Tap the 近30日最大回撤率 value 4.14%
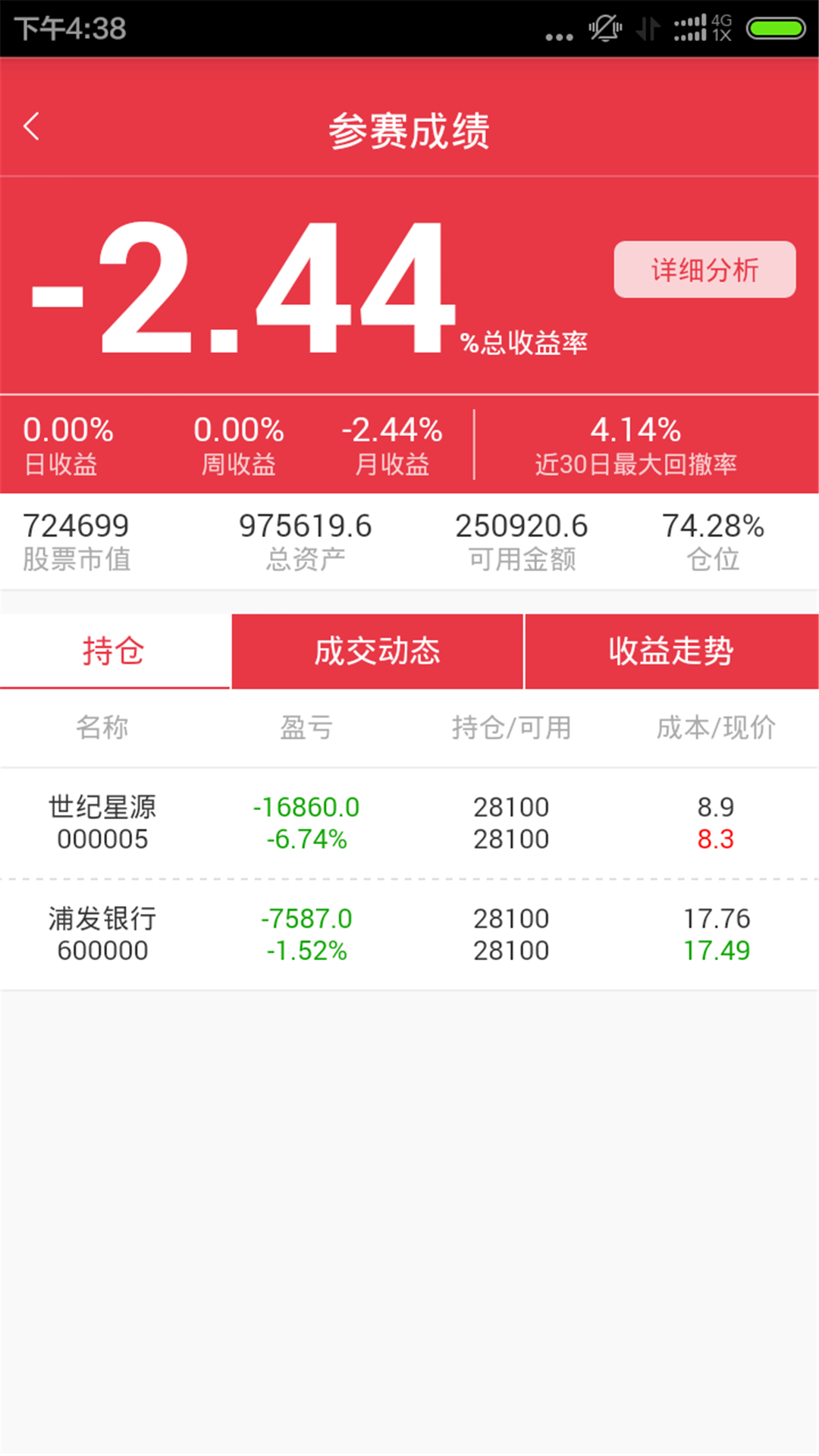This screenshot has height=1456, width=819. click(x=635, y=431)
